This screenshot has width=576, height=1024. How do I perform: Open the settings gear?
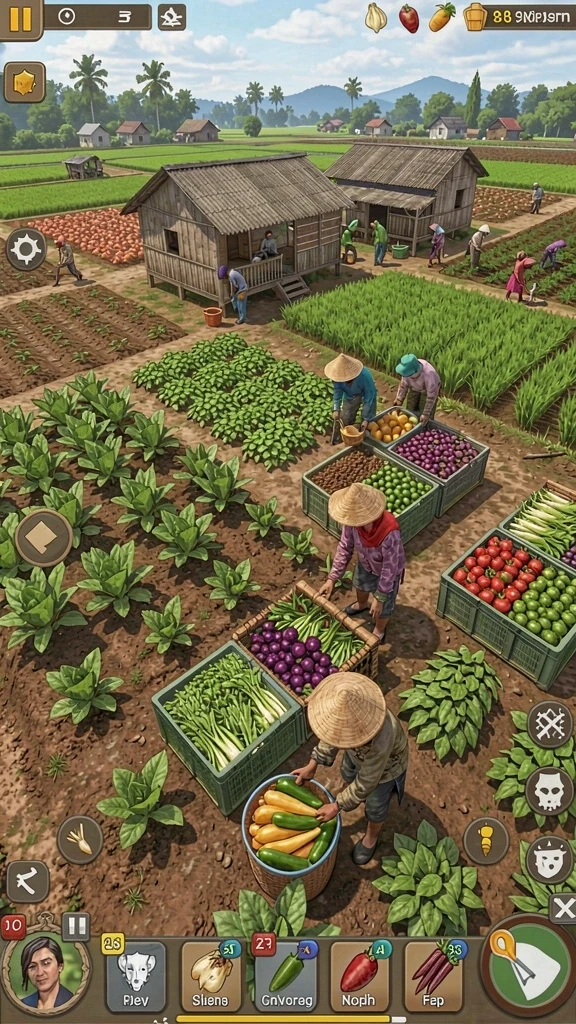click(x=26, y=249)
